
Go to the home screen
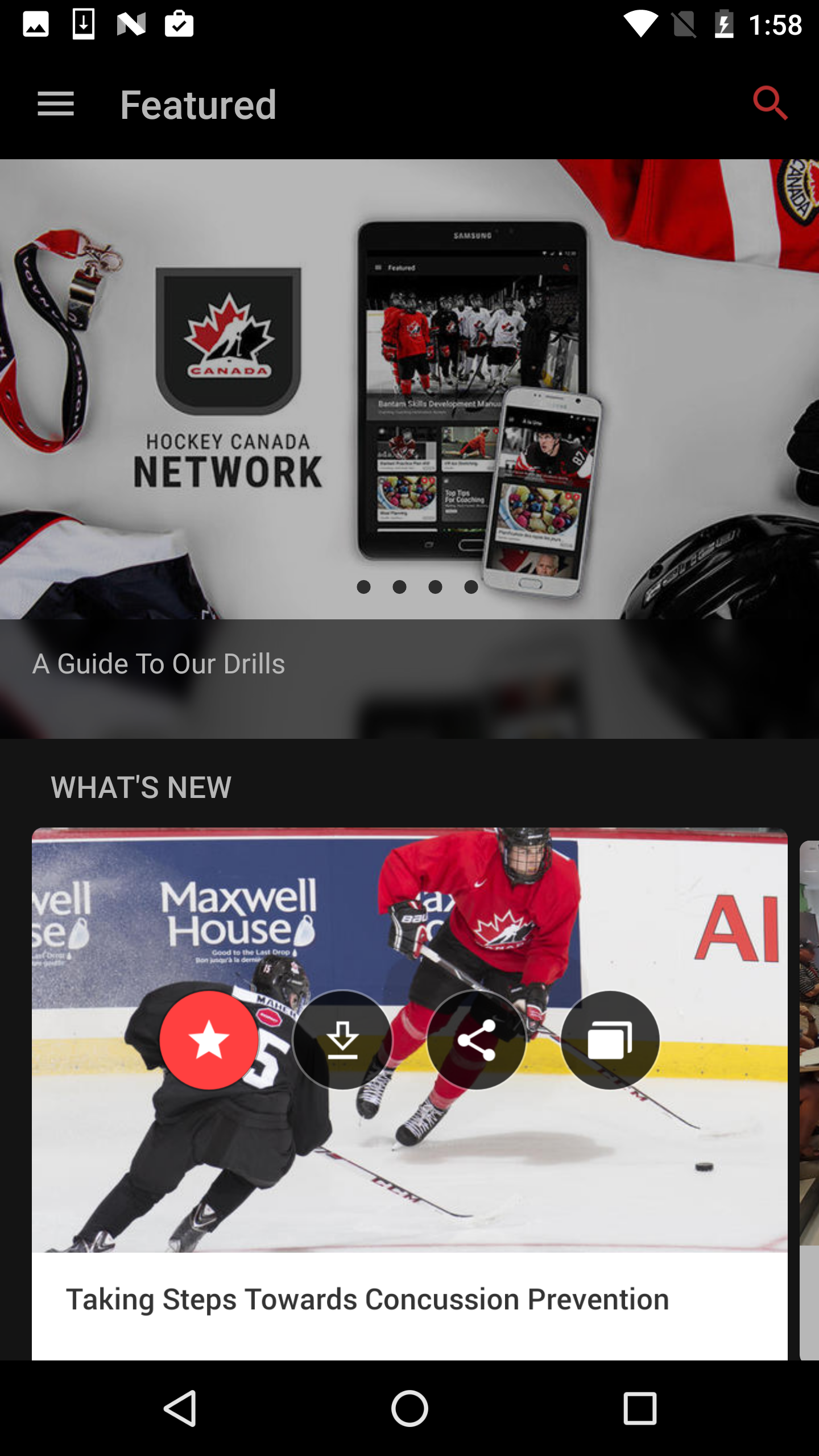[x=409, y=1408]
